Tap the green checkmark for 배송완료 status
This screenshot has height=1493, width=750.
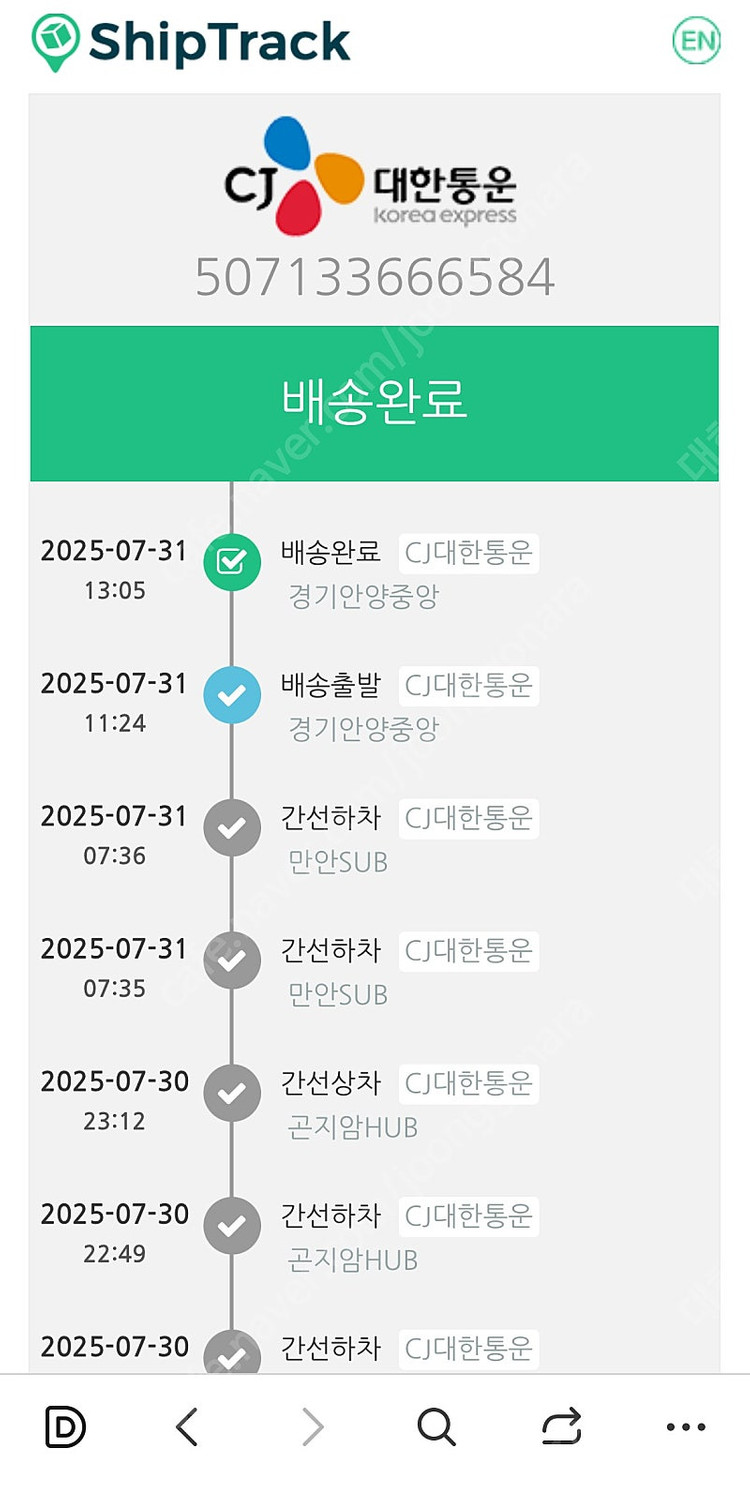[232, 562]
